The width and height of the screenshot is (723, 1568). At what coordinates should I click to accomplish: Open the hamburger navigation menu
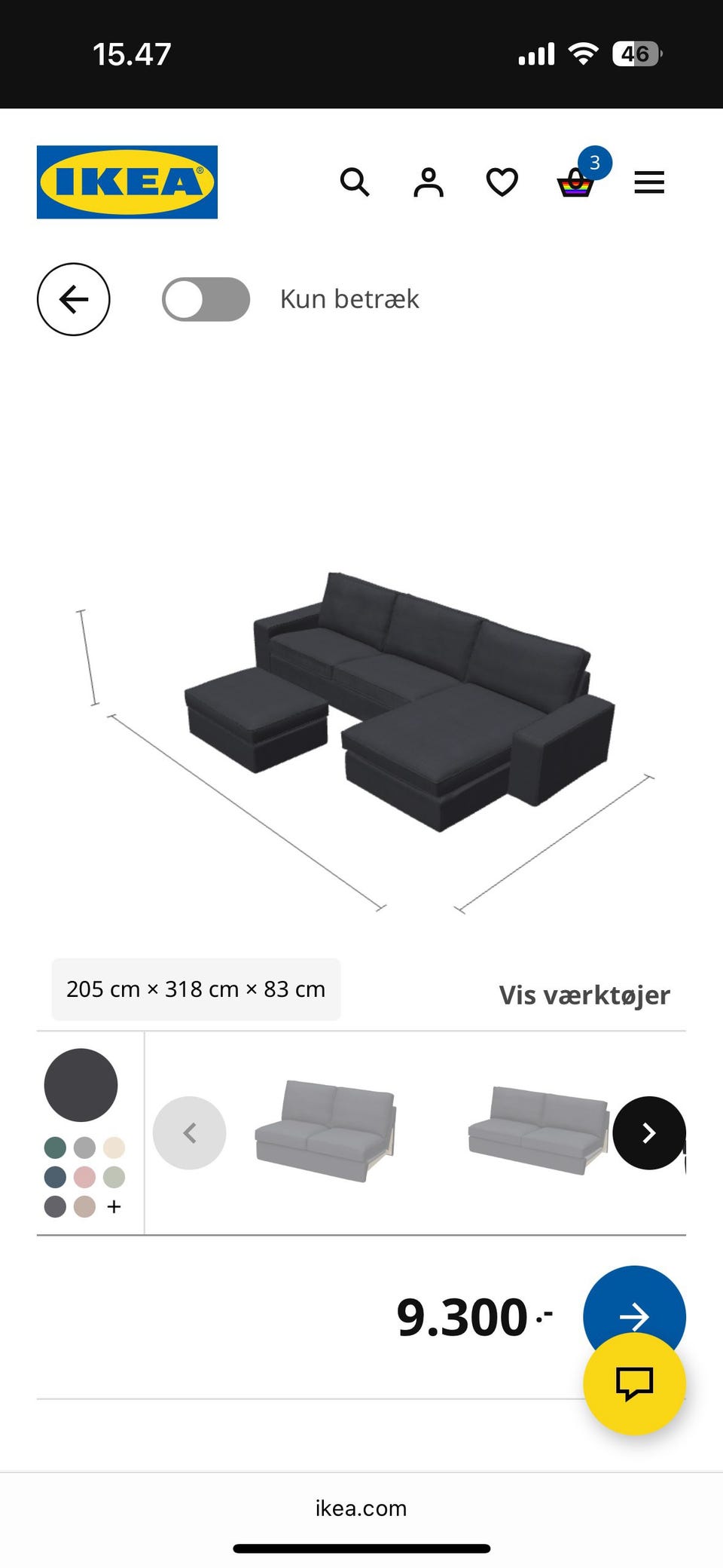(648, 182)
